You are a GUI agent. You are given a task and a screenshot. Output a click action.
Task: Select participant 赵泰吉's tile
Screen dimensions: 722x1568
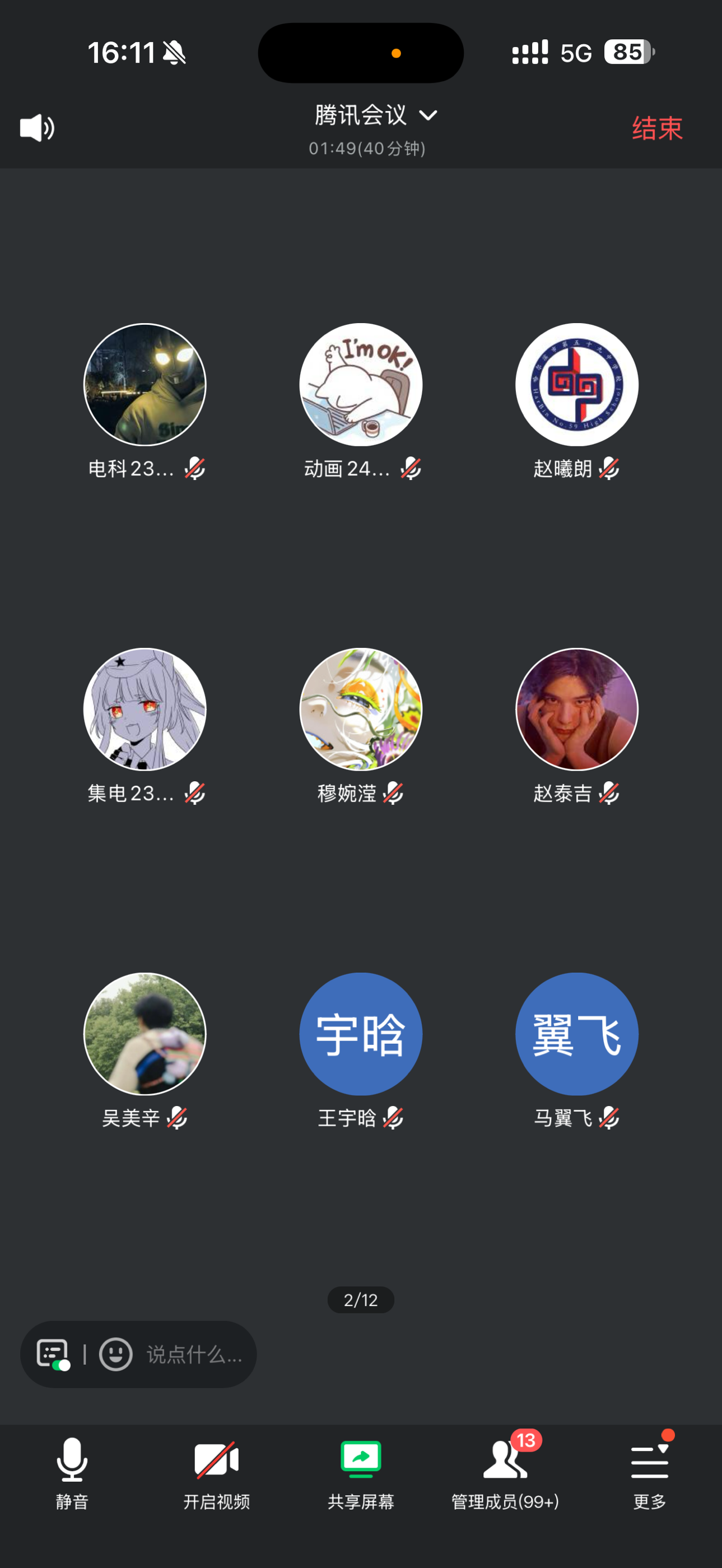pyautogui.click(x=576, y=709)
